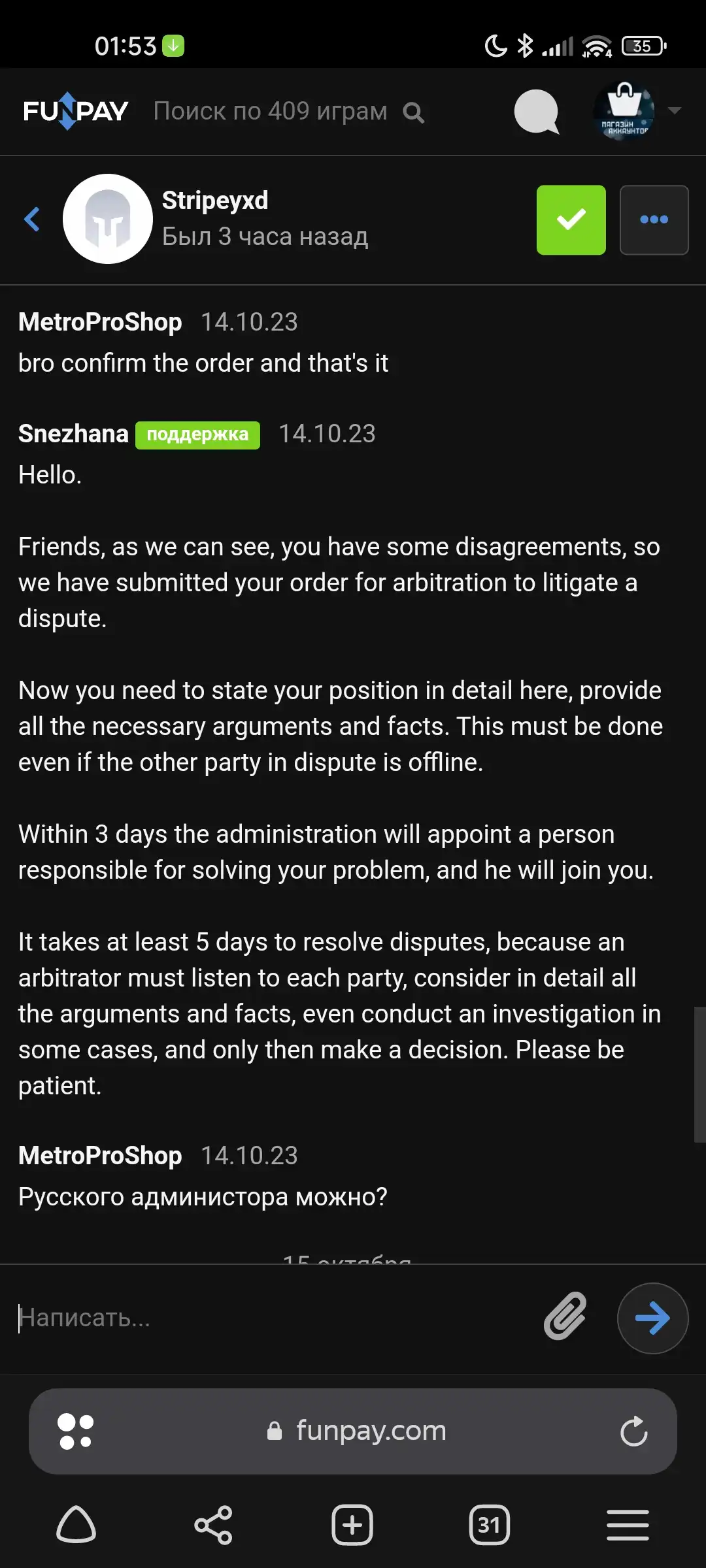The image size is (706, 1568).
Task: Open the browser hamburger menu
Action: coord(628,1526)
